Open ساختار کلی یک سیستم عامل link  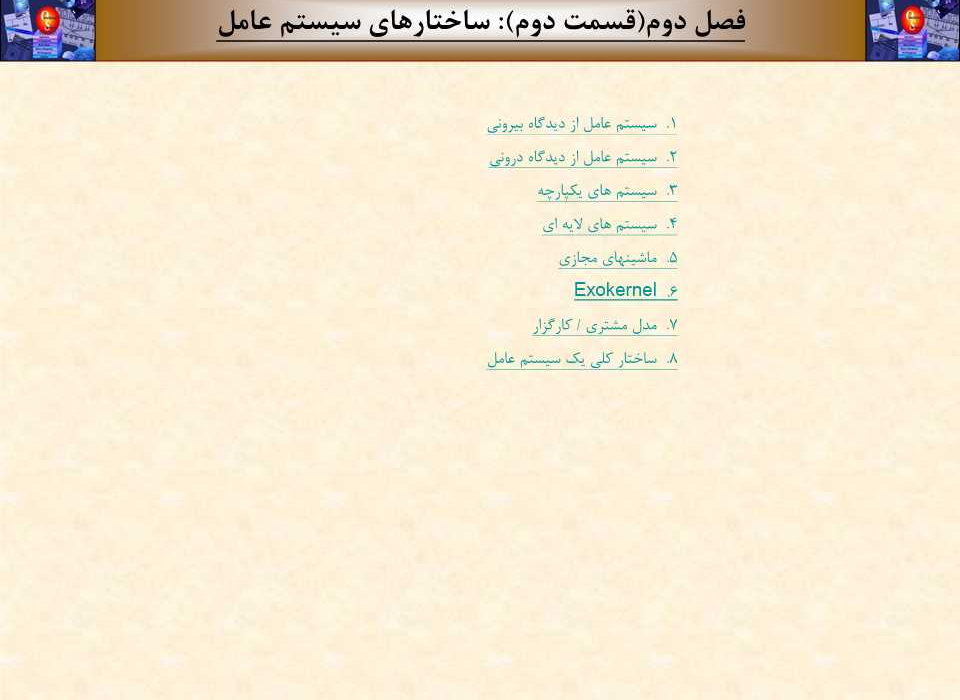pyautogui.click(x=572, y=359)
